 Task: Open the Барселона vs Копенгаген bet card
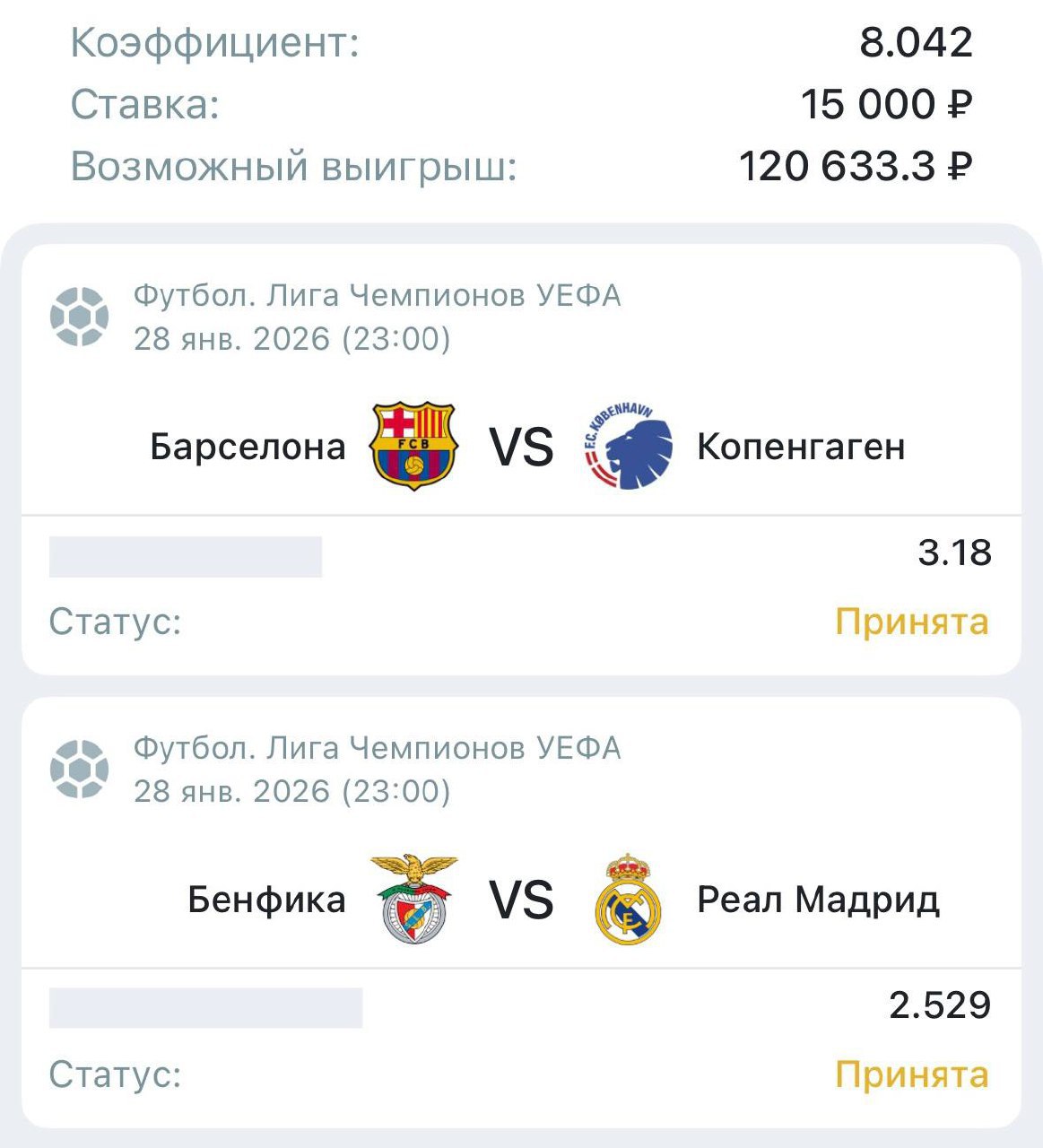tap(521, 447)
